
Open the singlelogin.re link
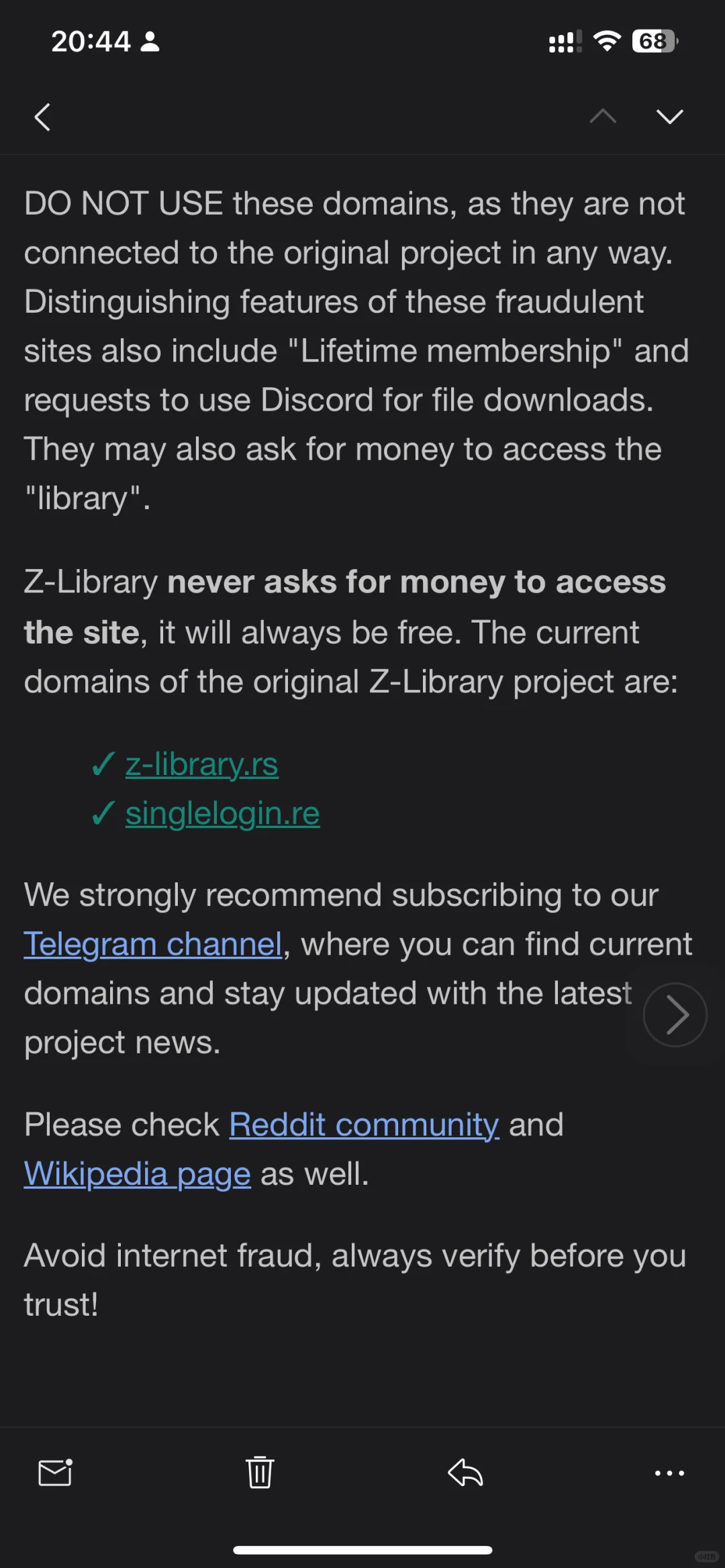click(x=222, y=813)
